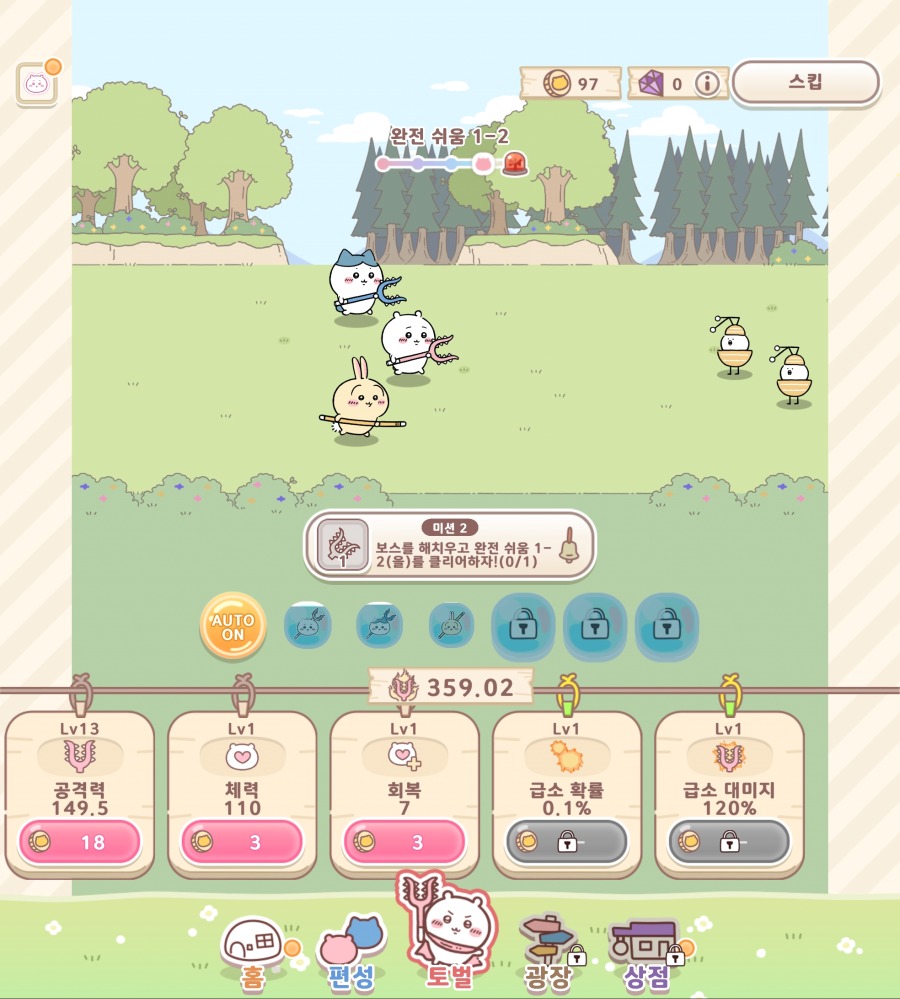The image size is (900, 999).
Task: Toggle the AUTO ON battle mode
Action: (234, 626)
